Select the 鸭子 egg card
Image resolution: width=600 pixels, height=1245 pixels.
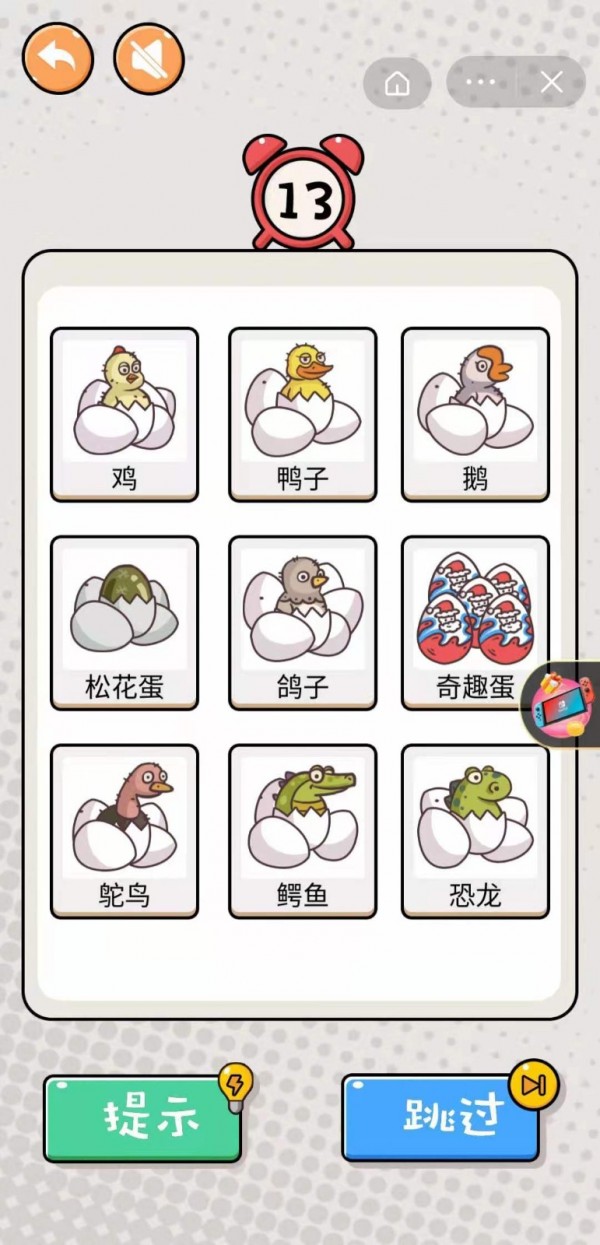point(302,414)
